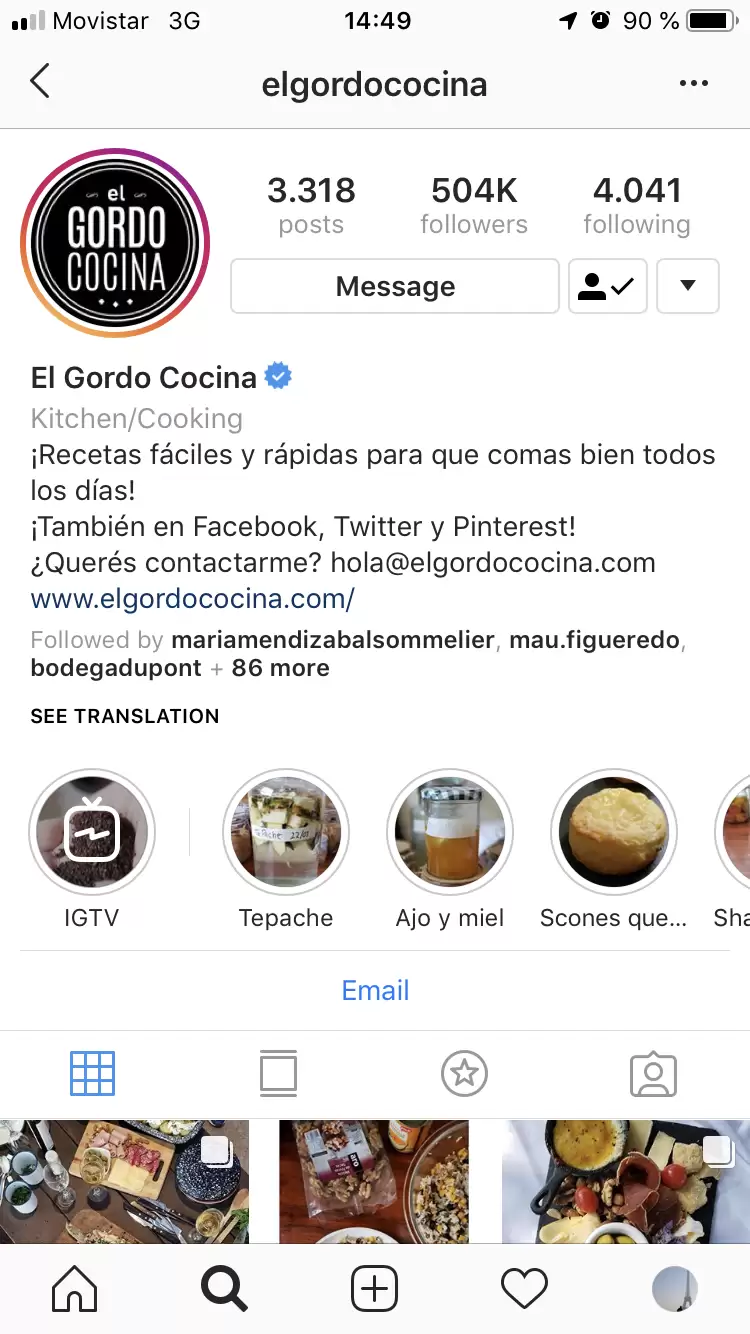Tap the Email contact button
The height and width of the screenshot is (1334, 750).
click(375, 990)
